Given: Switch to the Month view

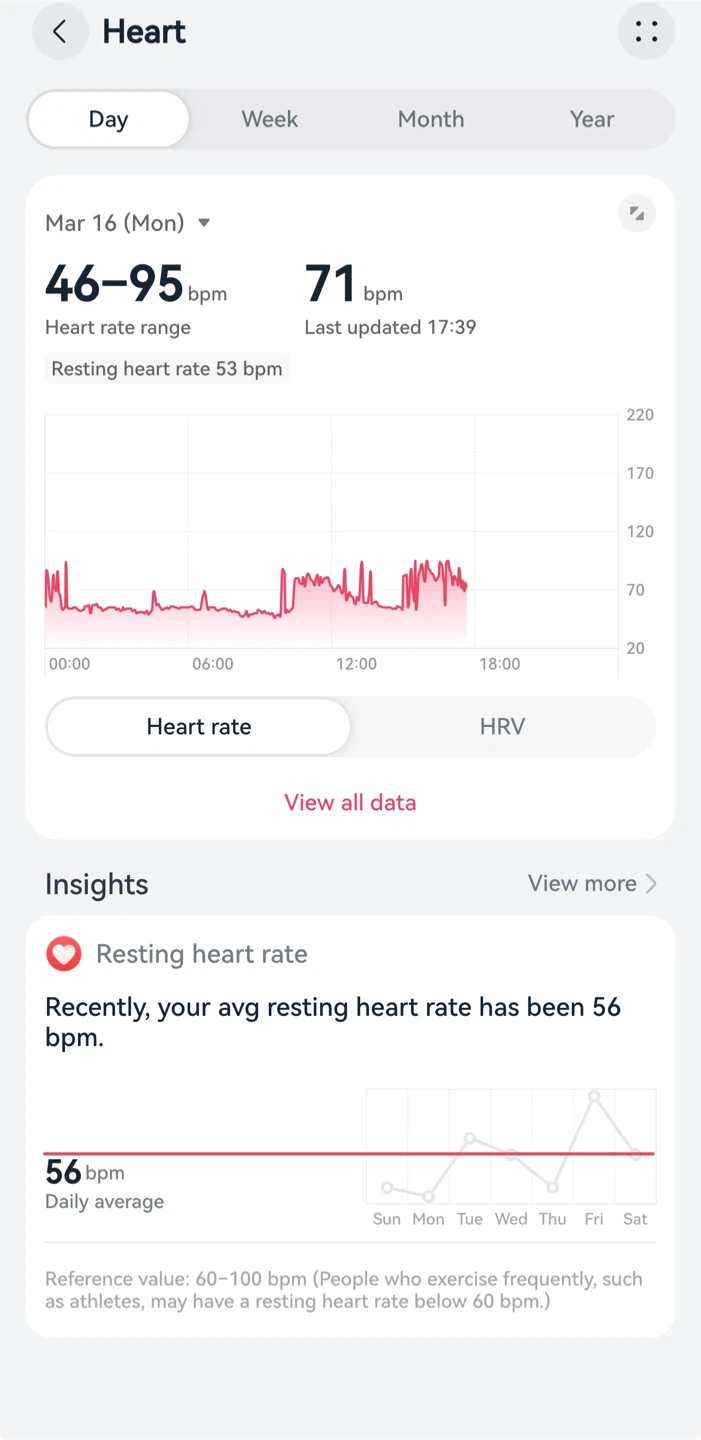Looking at the screenshot, I should 431,119.
